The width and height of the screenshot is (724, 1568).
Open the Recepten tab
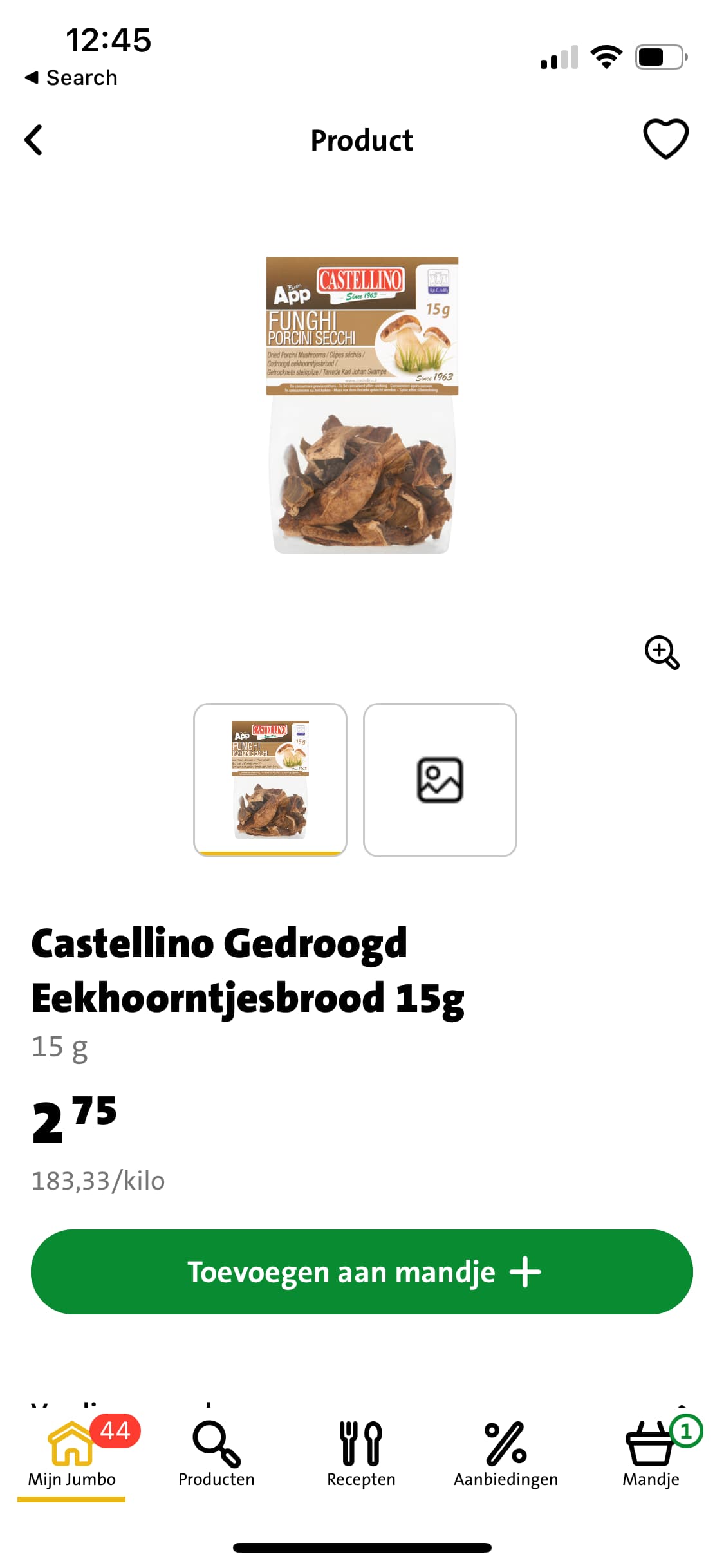coord(361,1454)
